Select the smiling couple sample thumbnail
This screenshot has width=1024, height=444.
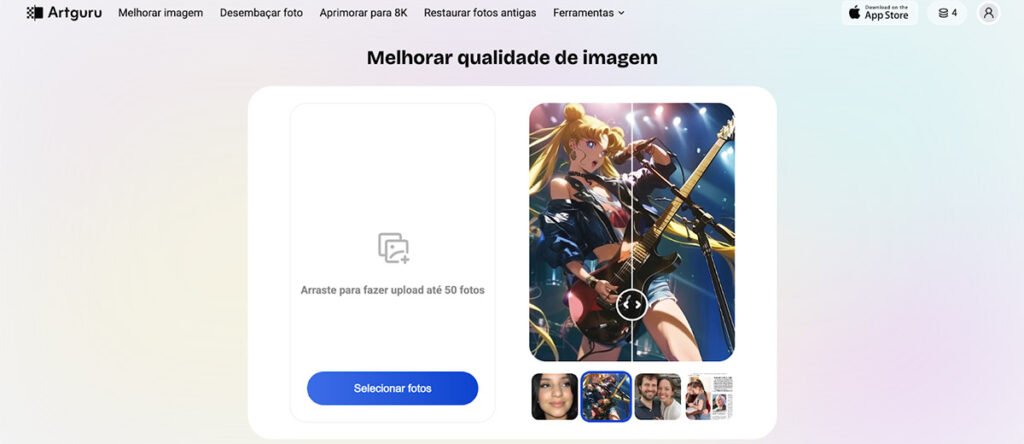(x=658, y=396)
